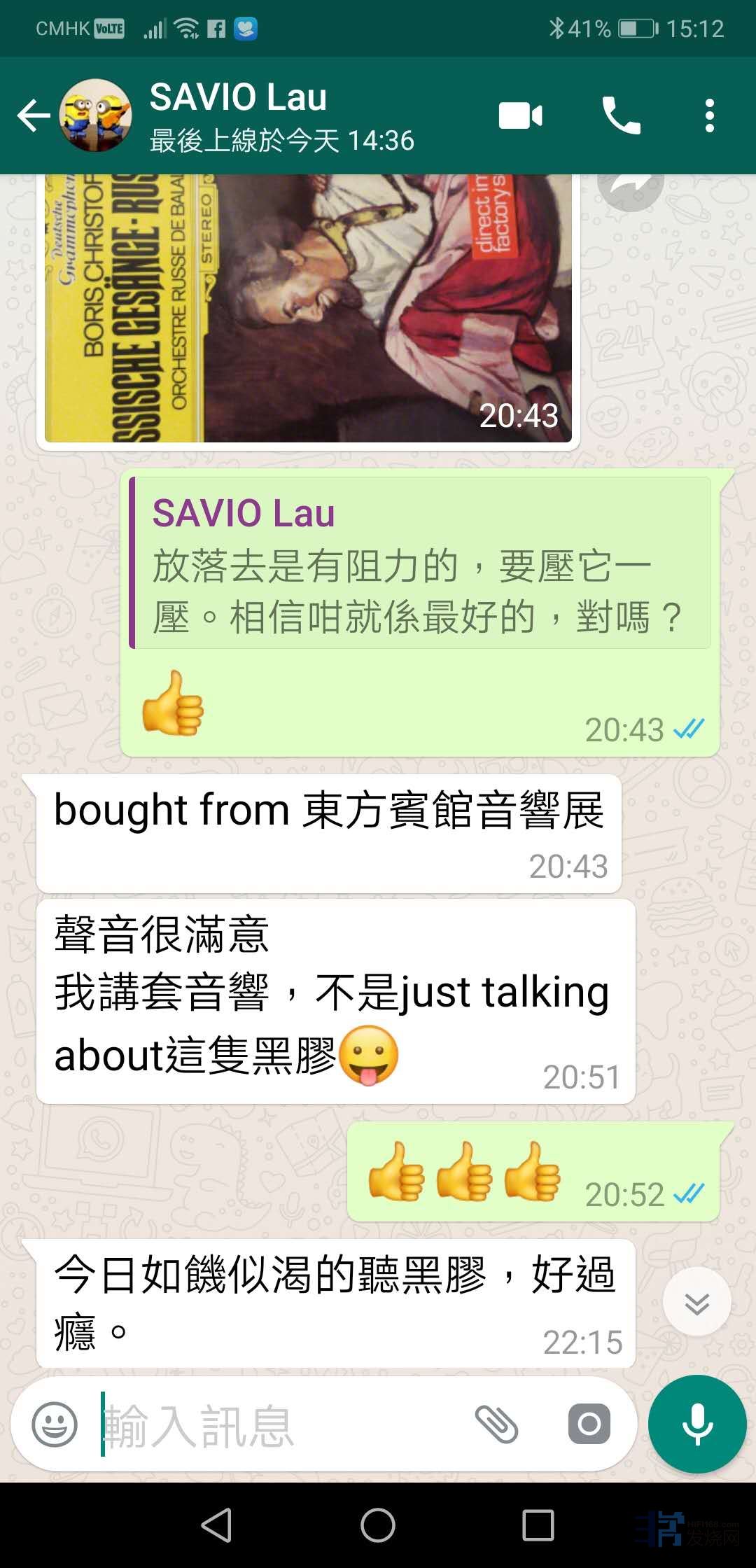Image resolution: width=756 pixels, height=1568 pixels.
Task: Forward the album photo using the share arrow
Action: (630, 188)
